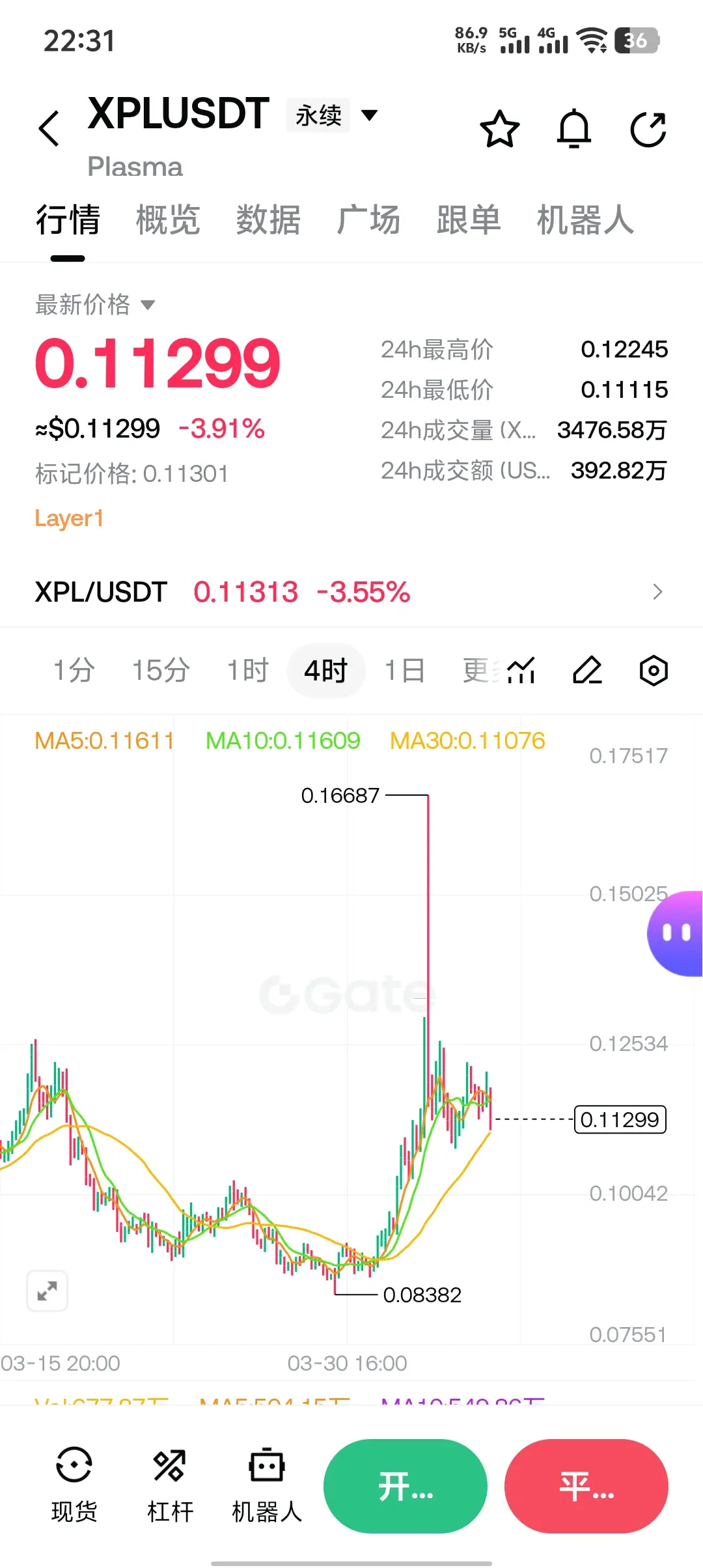This screenshot has width=703, height=1568.
Task: Open the chart settings hexagon icon
Action: tap(654, 670)
